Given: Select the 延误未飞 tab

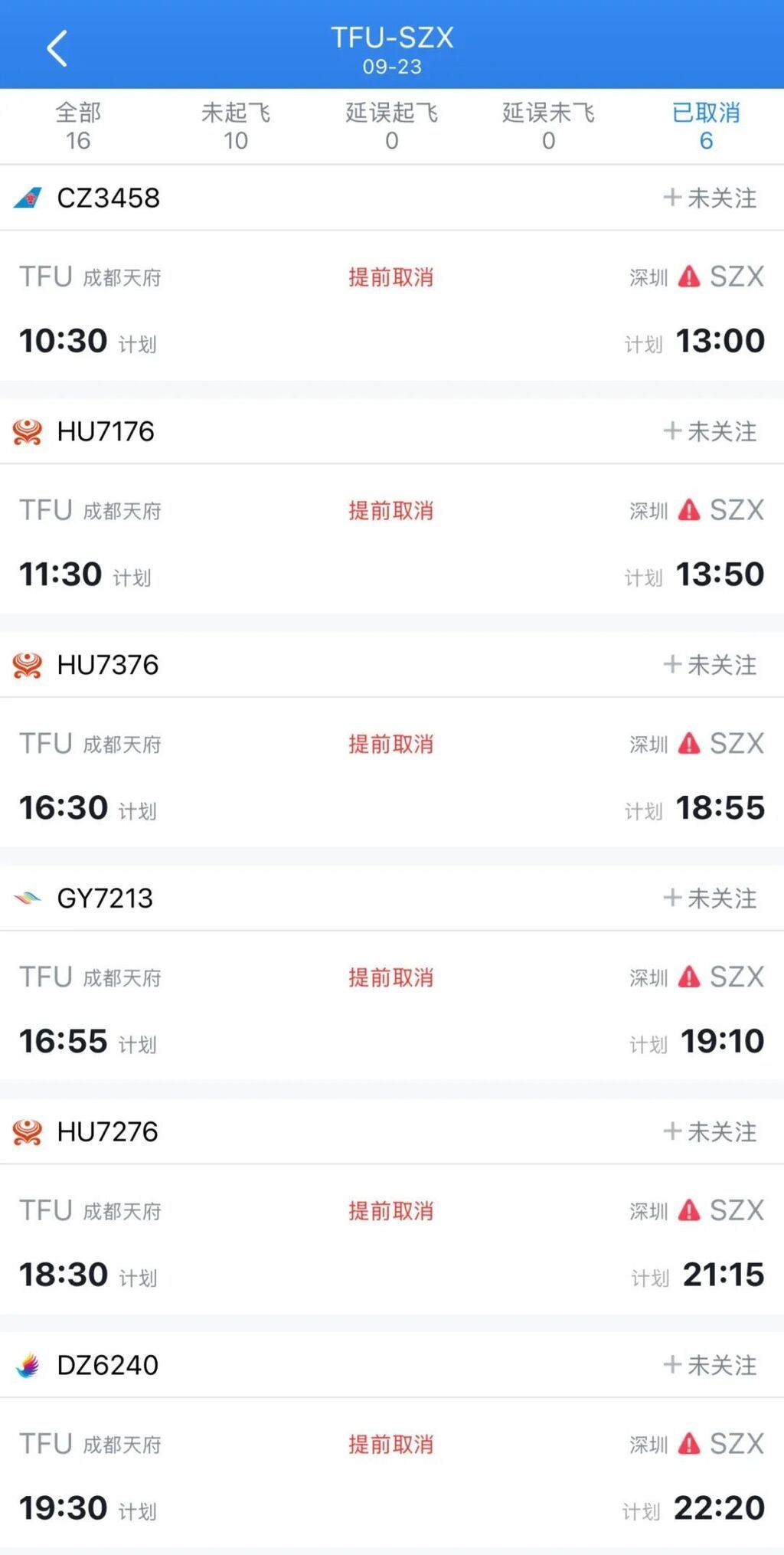Looking at the screenshot, I should tap(548, 126).
